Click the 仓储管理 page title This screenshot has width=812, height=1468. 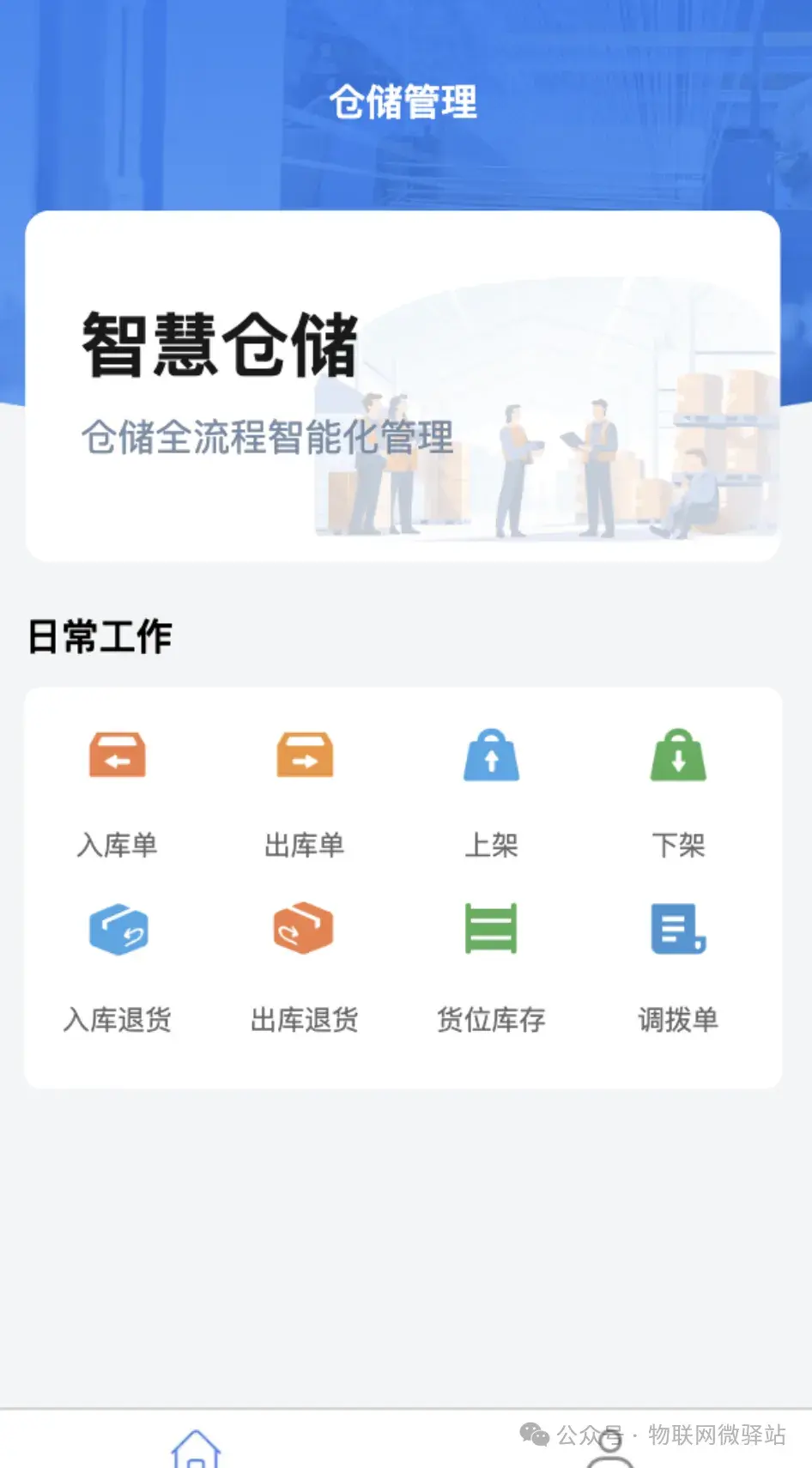(x=405, y=101)
